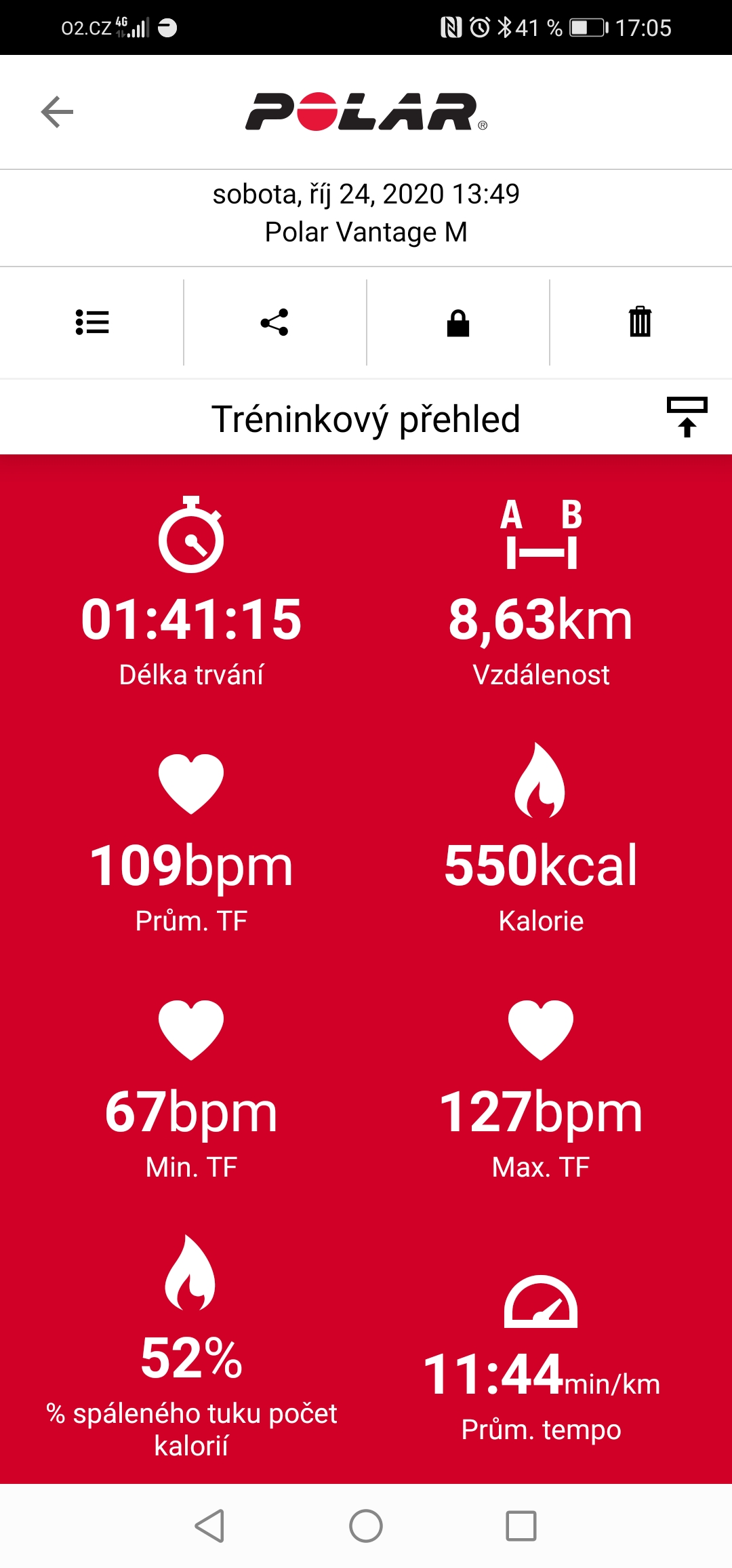Tap the system home button

coord(366,1526)
